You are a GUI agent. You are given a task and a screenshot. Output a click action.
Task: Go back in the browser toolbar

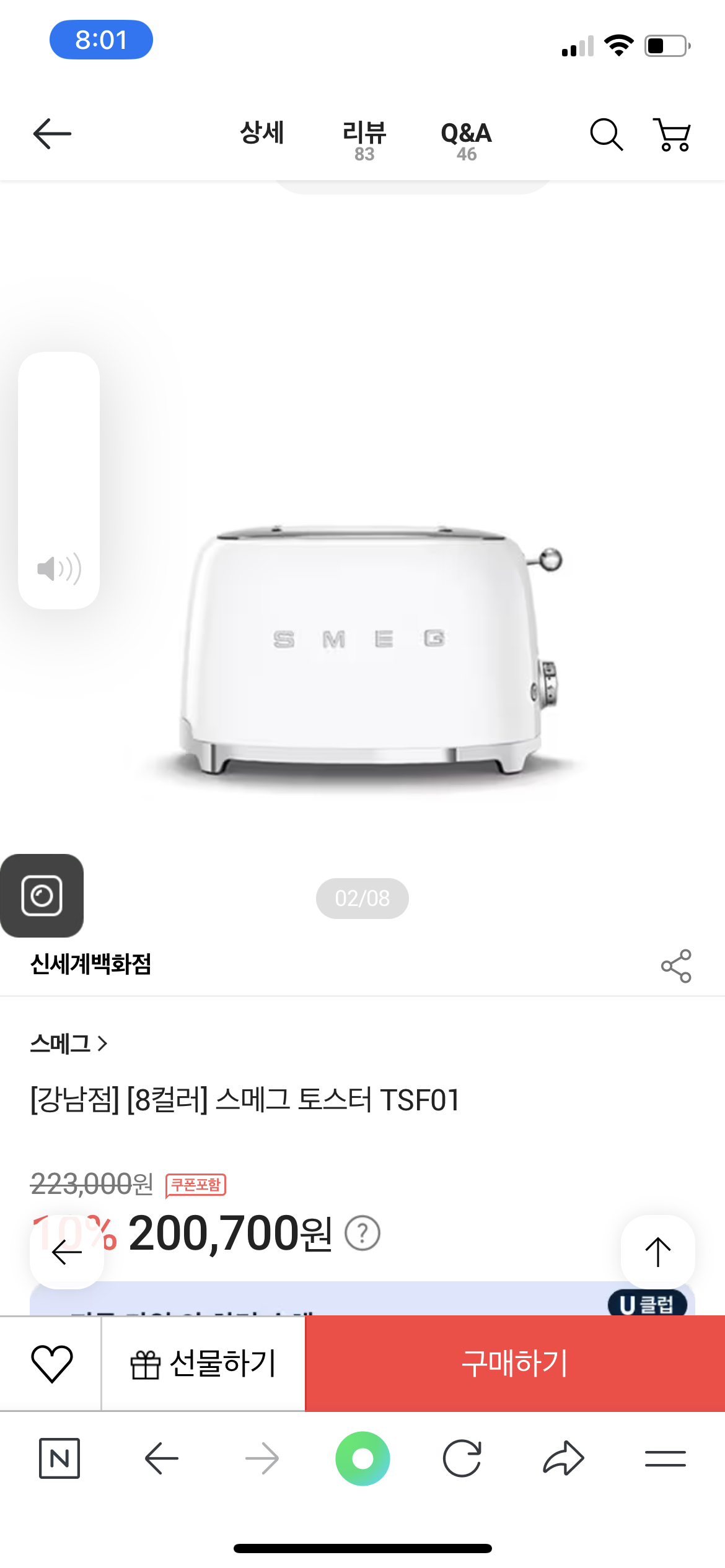(x=161, y=1458)
